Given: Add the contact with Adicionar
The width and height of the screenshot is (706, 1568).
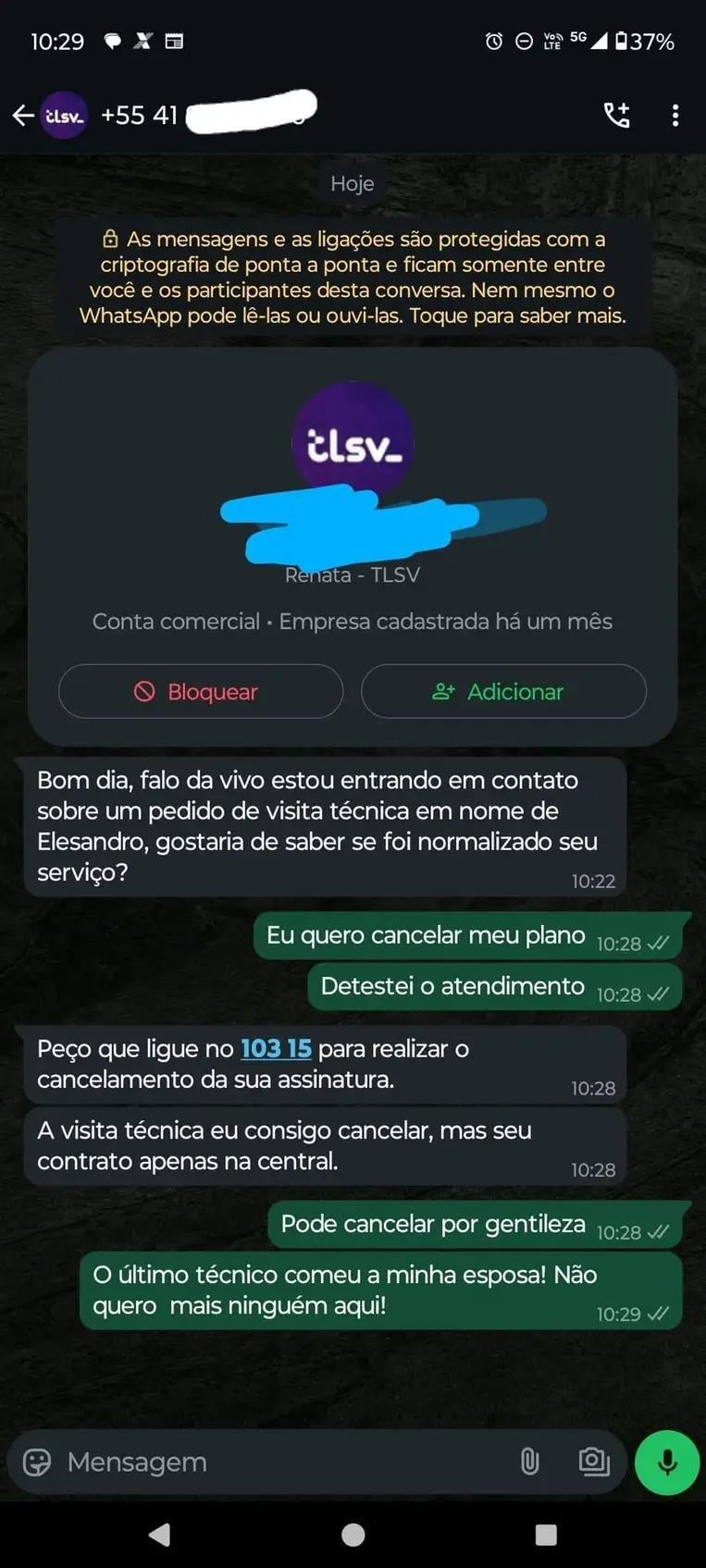Looking at the screenshot, I should (503, 692).
